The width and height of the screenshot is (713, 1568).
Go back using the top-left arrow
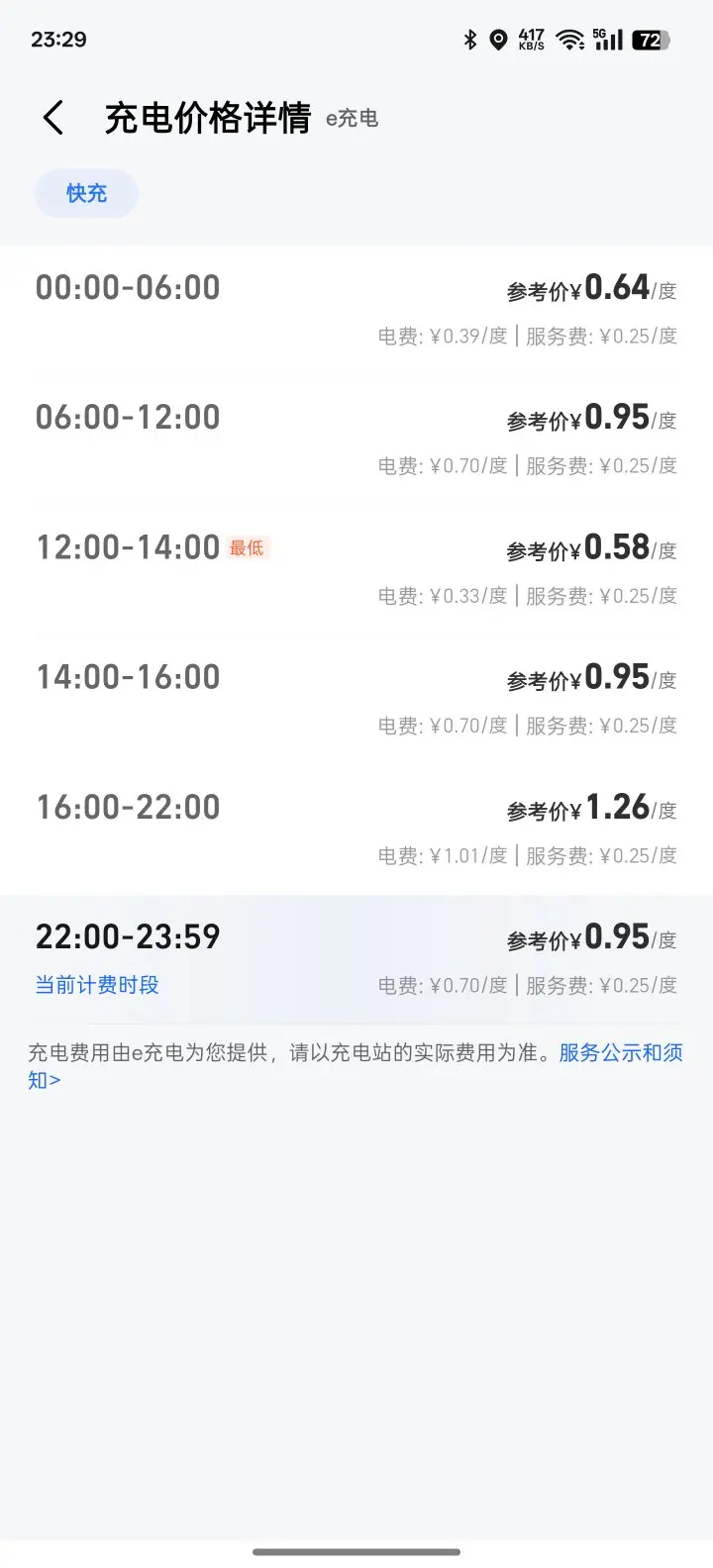point(53,119)
